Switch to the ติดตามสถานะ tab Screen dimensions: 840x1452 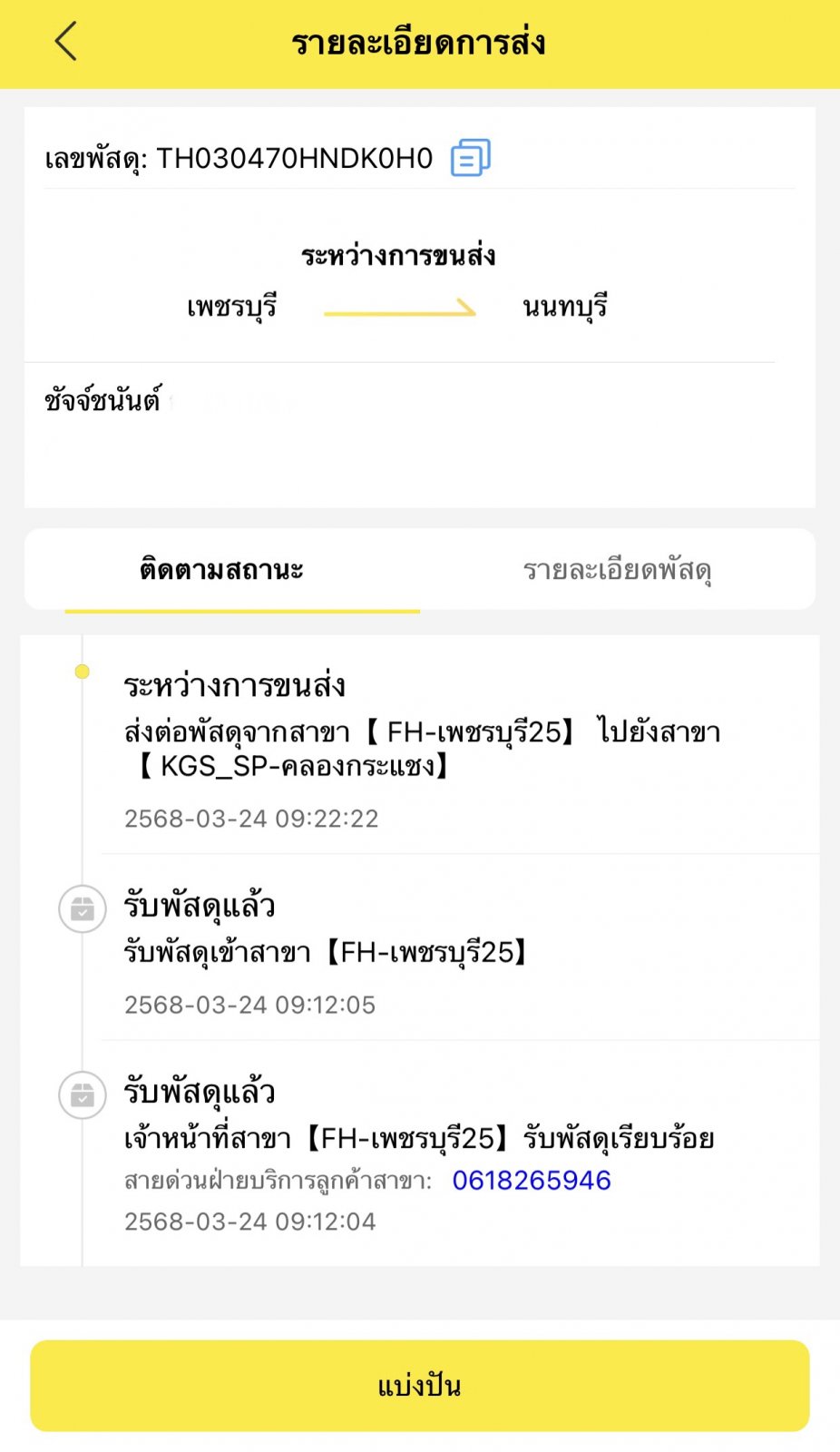[x=221, y=570]
